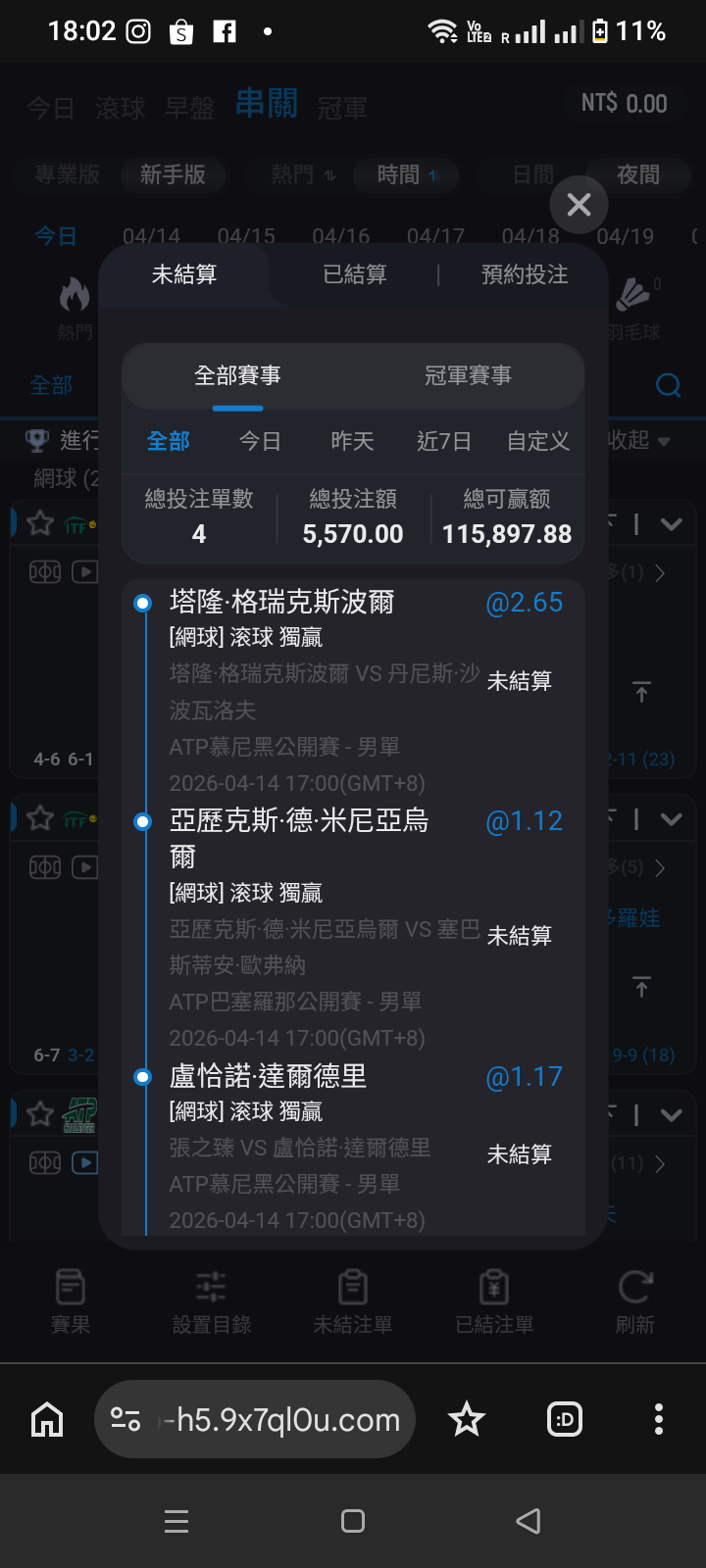Open browser overflow menu

[658, 1419]
